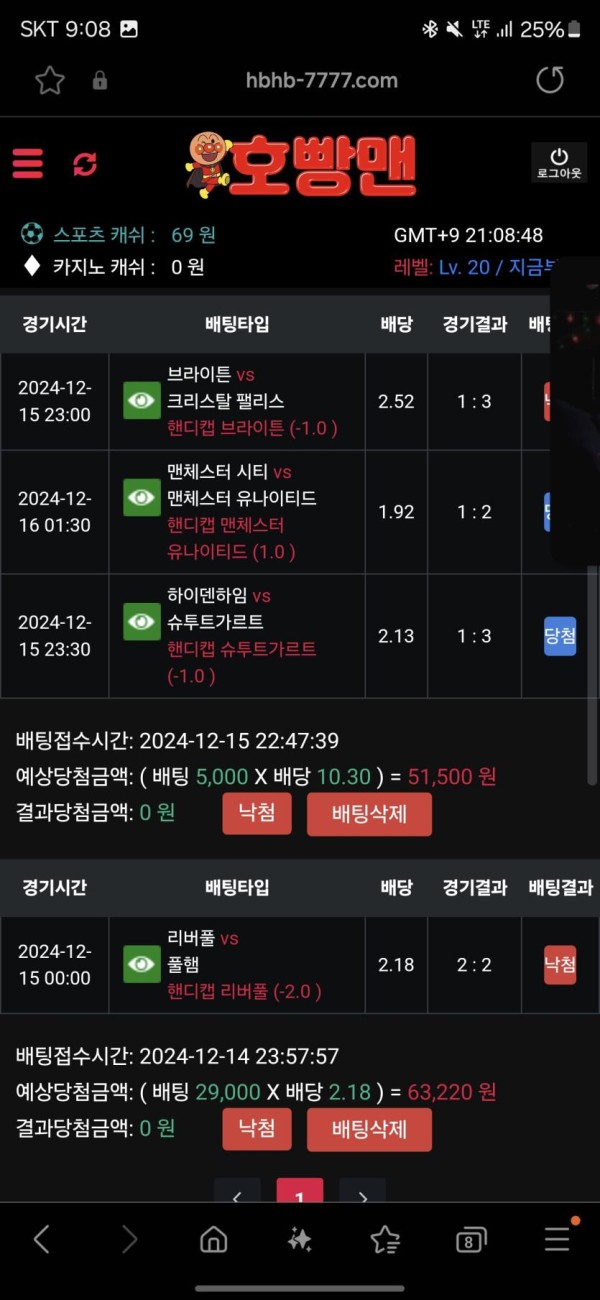The width and height of the screenshot is (600, 1300).
Task: View details of the 리버풀 vs 풀햄 match
Action: click(142, 965)
